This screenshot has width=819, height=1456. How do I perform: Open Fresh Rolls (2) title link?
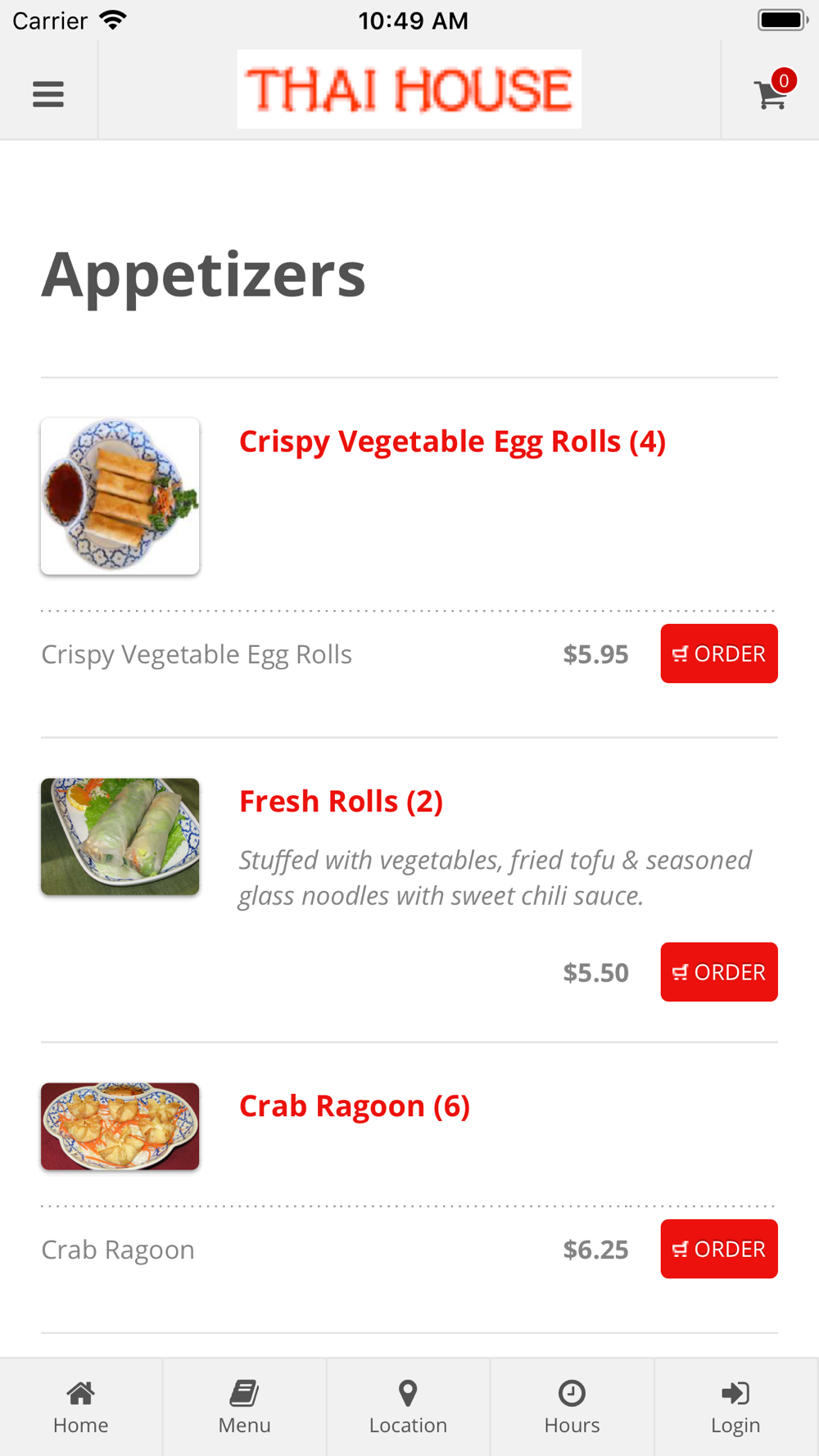coord(341,802)
